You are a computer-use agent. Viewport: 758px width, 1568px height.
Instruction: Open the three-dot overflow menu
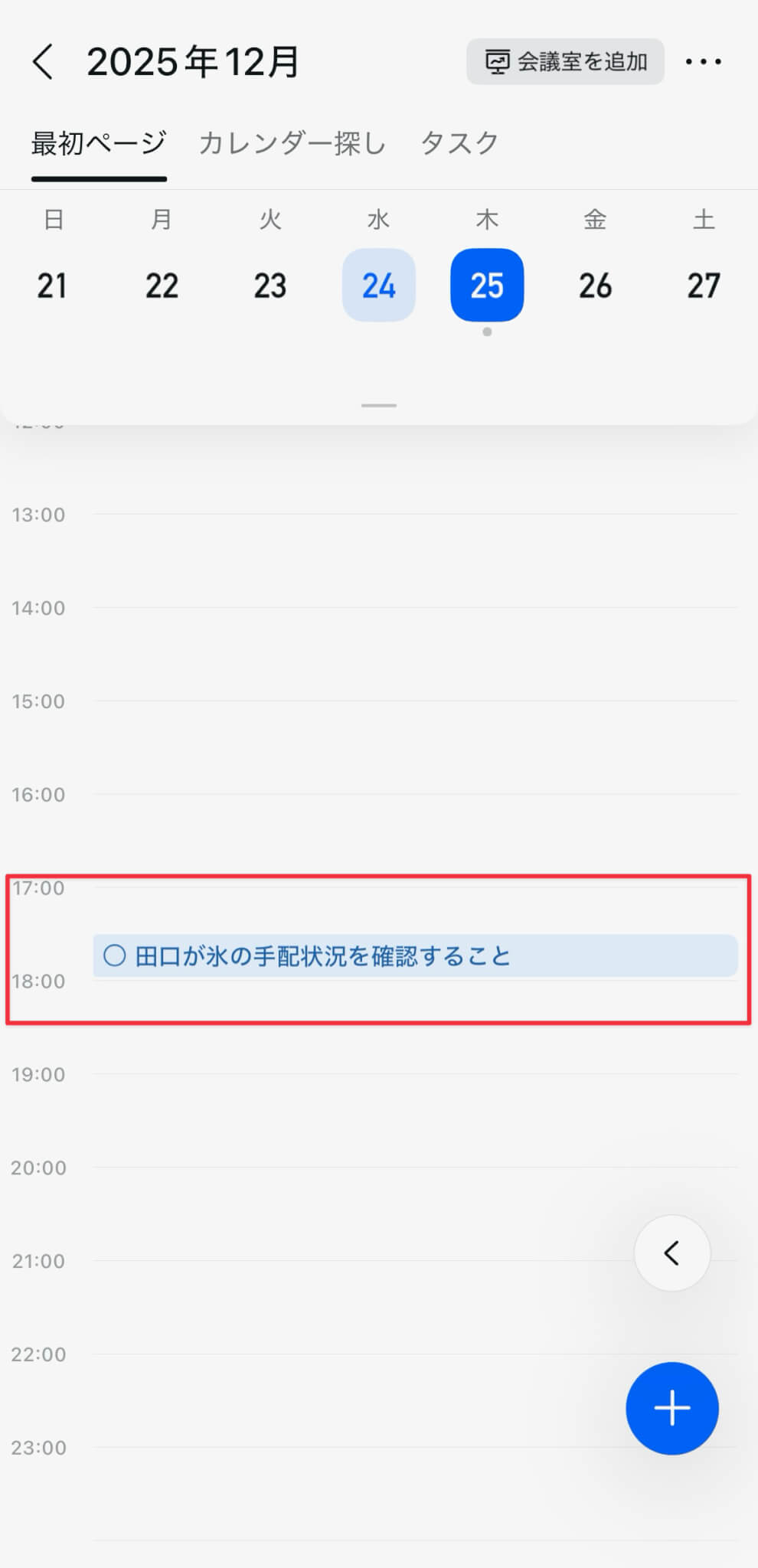[703, 61]
